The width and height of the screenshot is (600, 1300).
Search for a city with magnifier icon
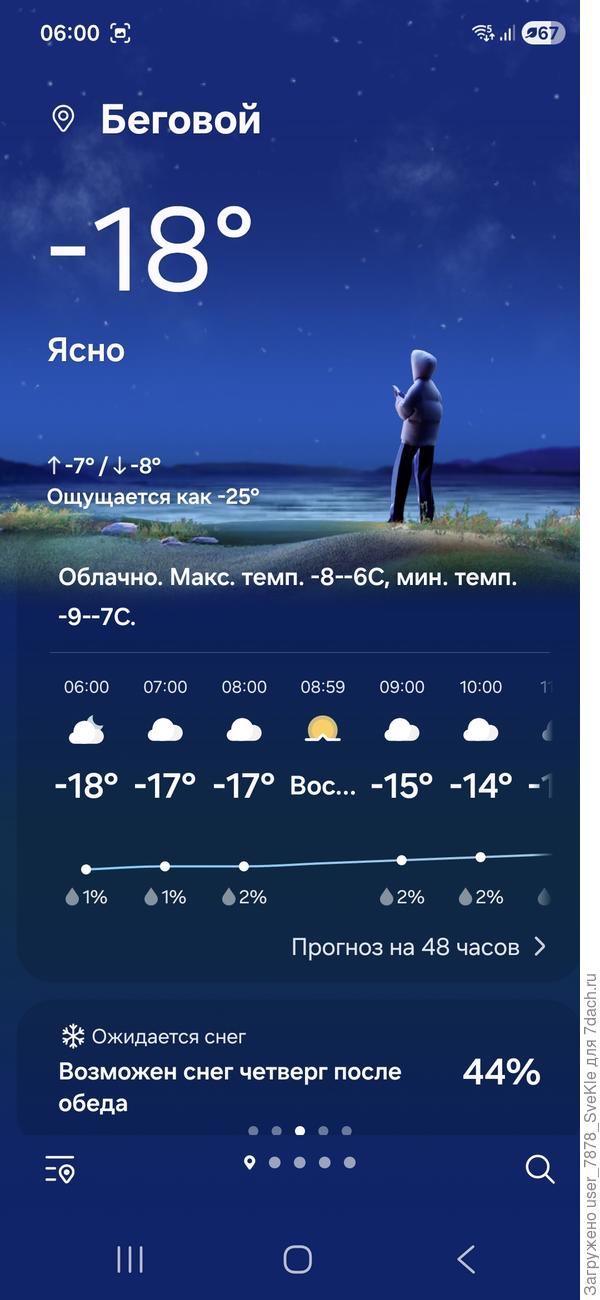coord(539,1169)
